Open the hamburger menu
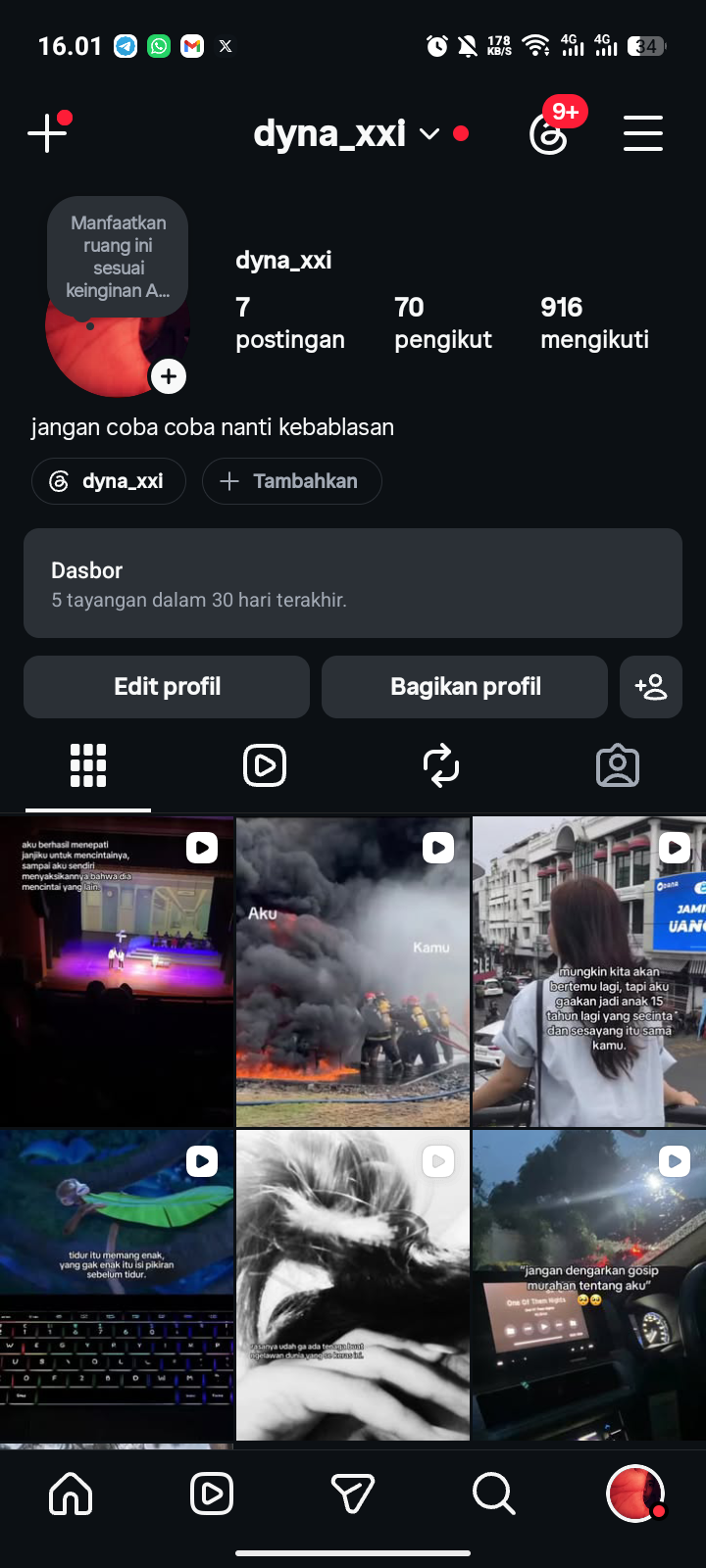Screen dimensions: 706x1568 [643, 133]
